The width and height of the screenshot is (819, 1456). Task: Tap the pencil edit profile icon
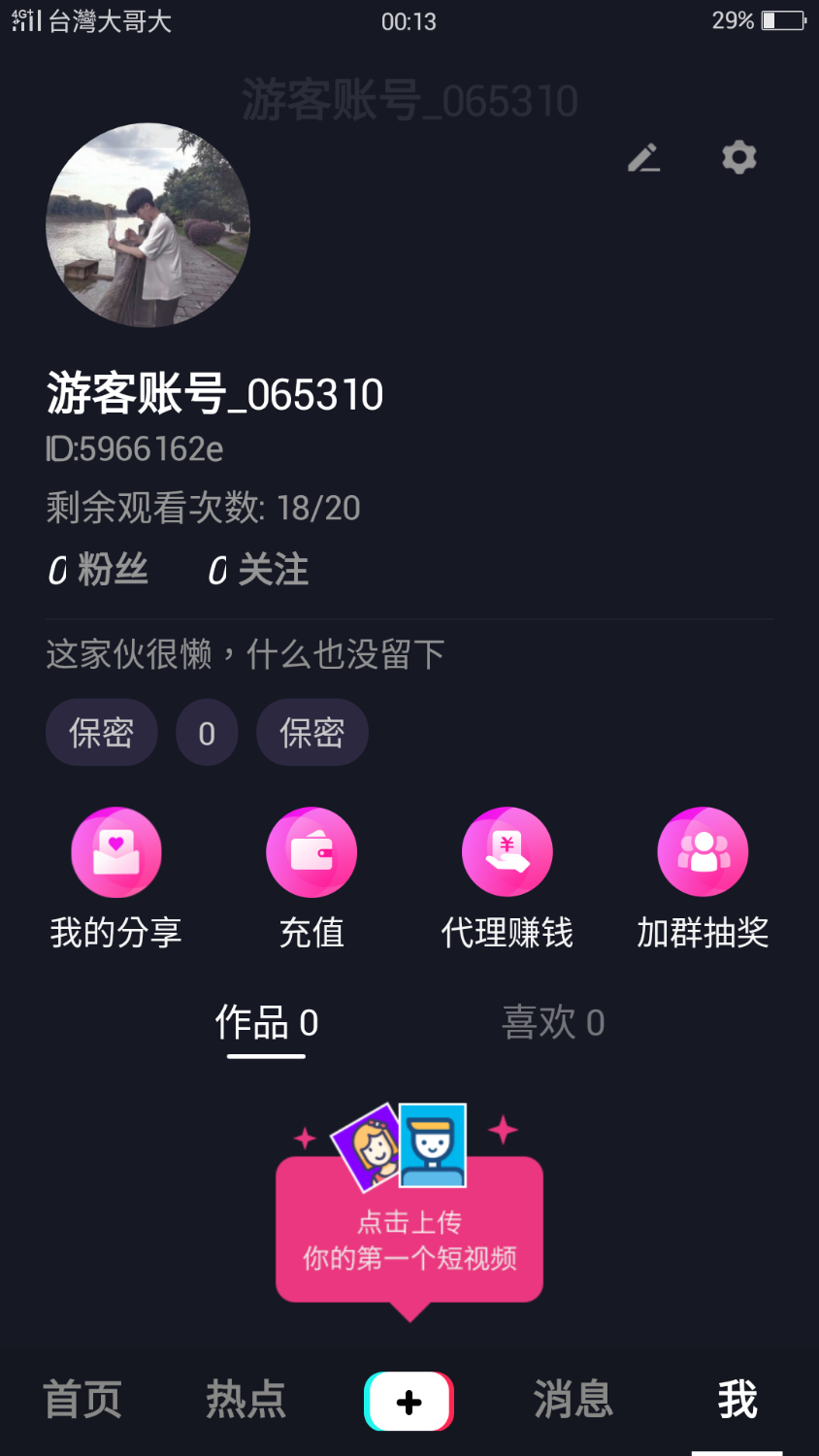point(643,157)
